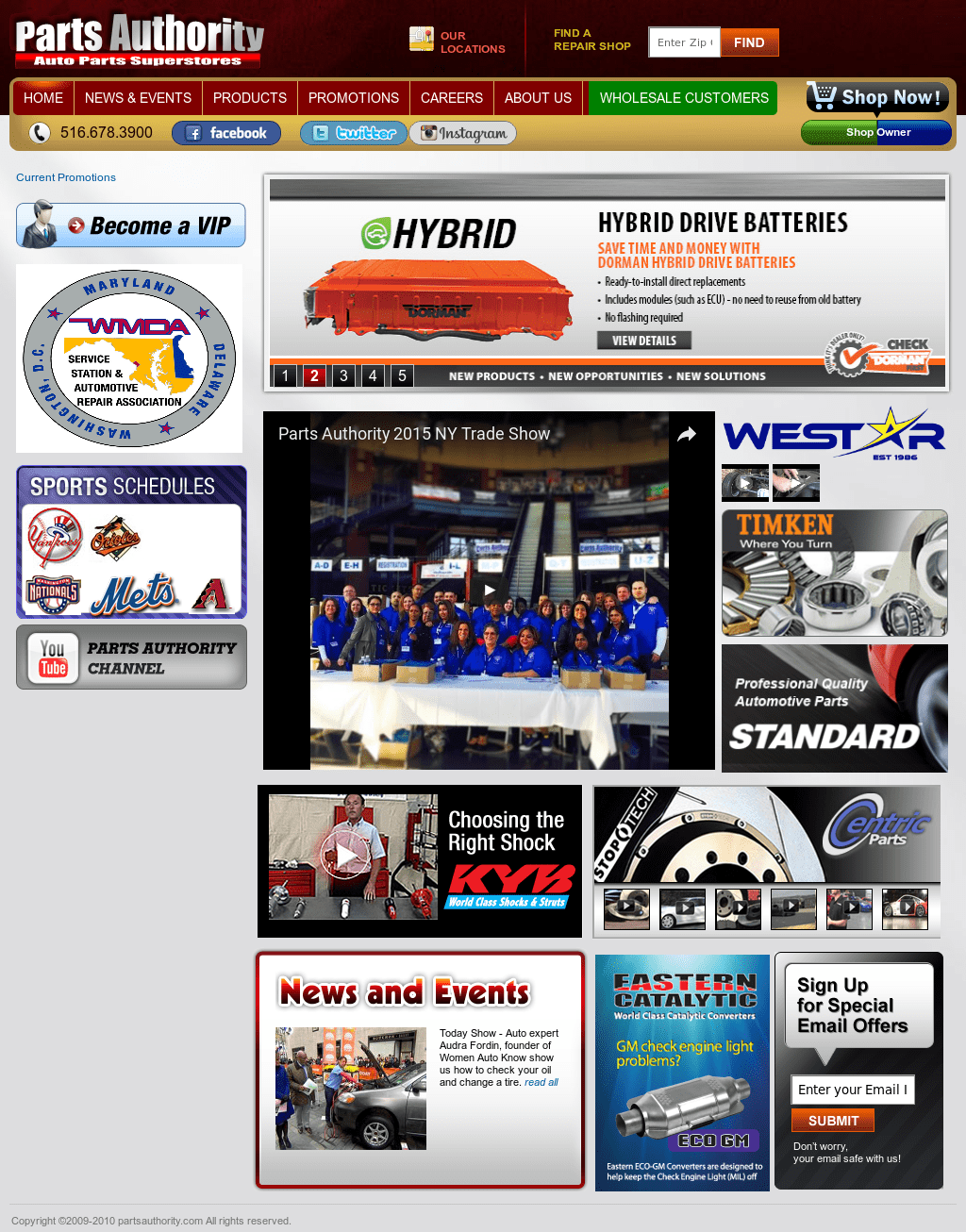
Task: Play the 2015 NY Trade Show video
Action: [490, 591]
